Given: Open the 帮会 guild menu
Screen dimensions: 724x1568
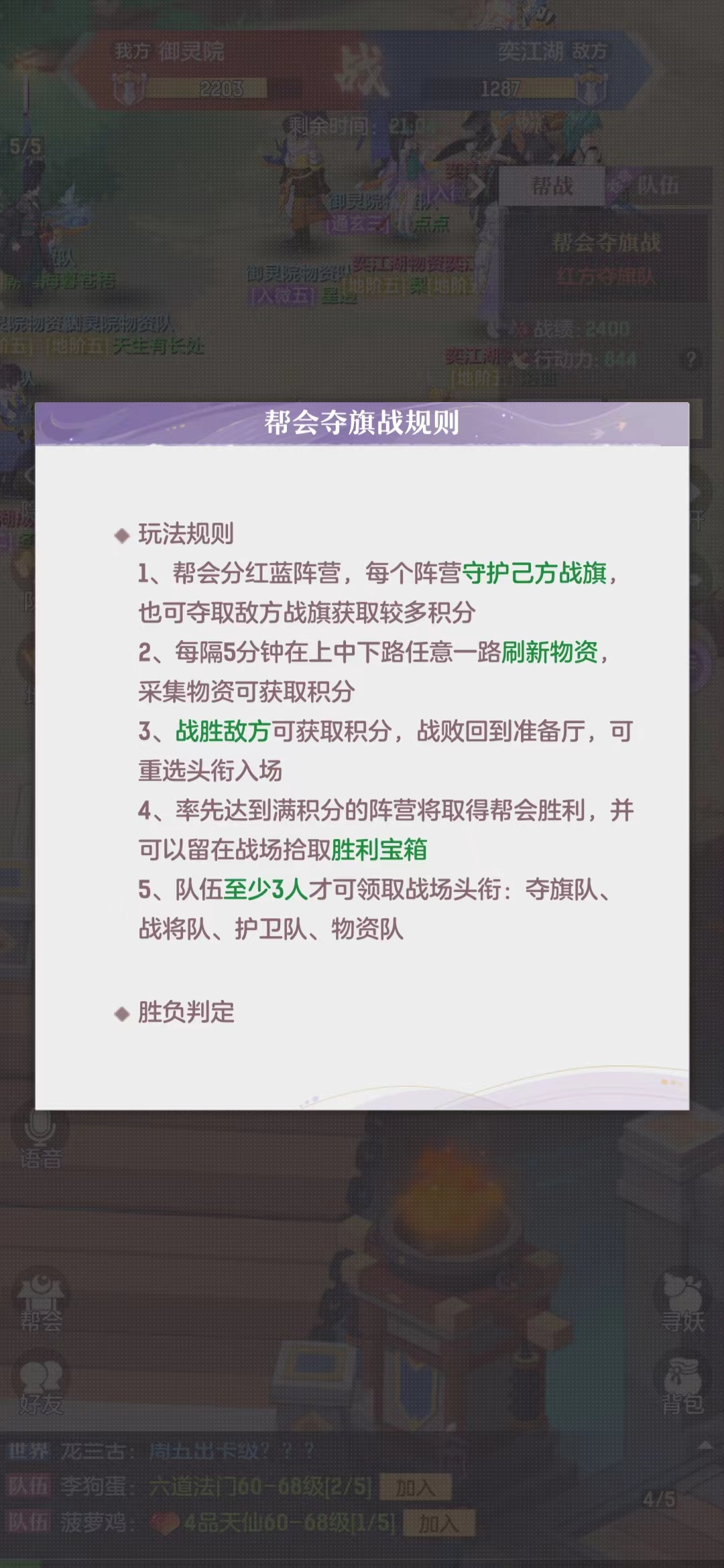Looking at the screenshot, I should click(x=41, y=1303).
